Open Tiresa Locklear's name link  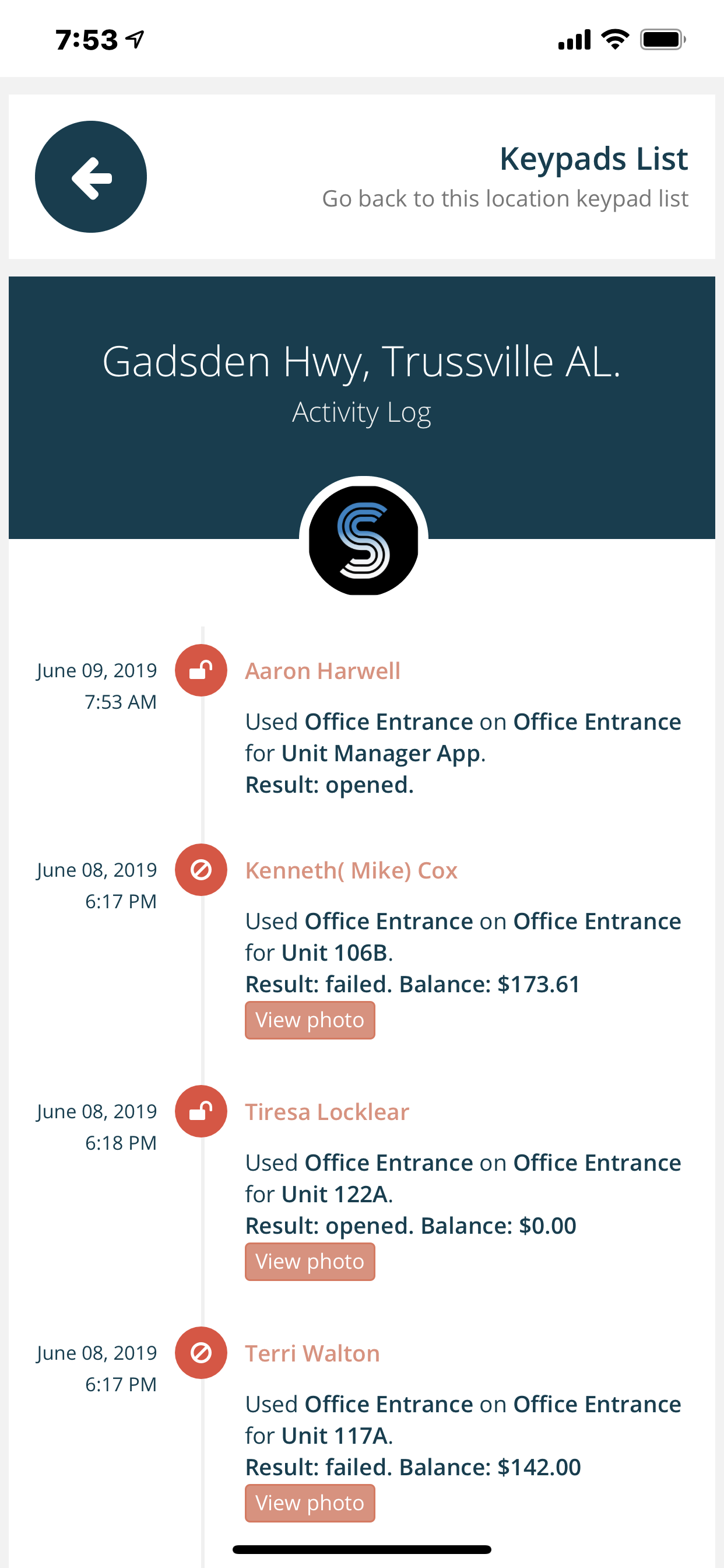[326, 1112]
